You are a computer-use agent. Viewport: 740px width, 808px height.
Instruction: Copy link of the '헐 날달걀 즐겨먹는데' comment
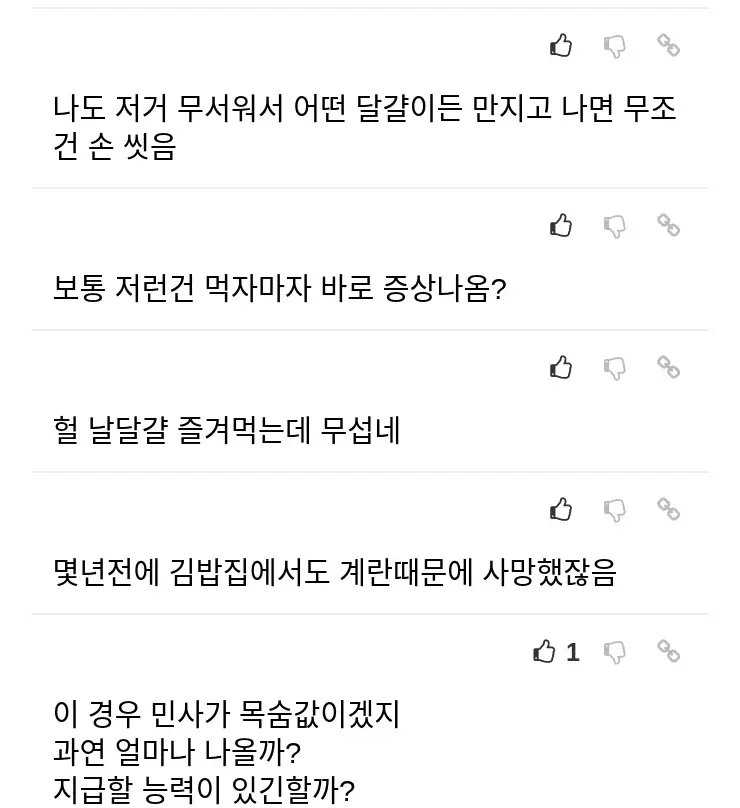click(x=668, y=367)
